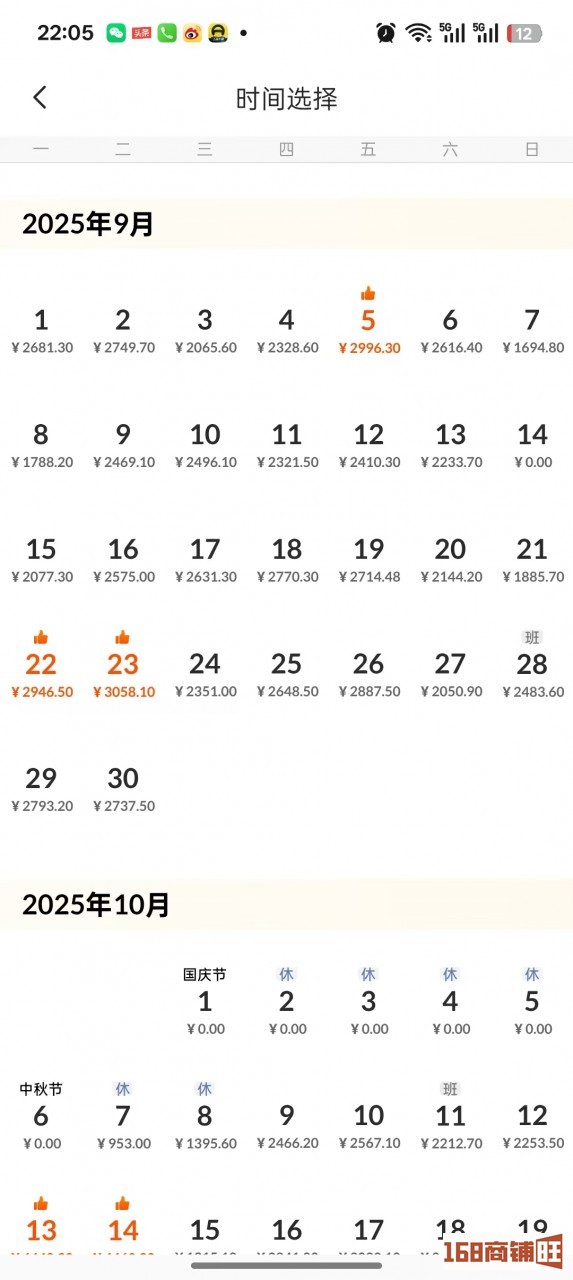This screenshot has height=1280, width=573.
Task: Choose September 13 priced ¥2233.70
Action: 450,445
